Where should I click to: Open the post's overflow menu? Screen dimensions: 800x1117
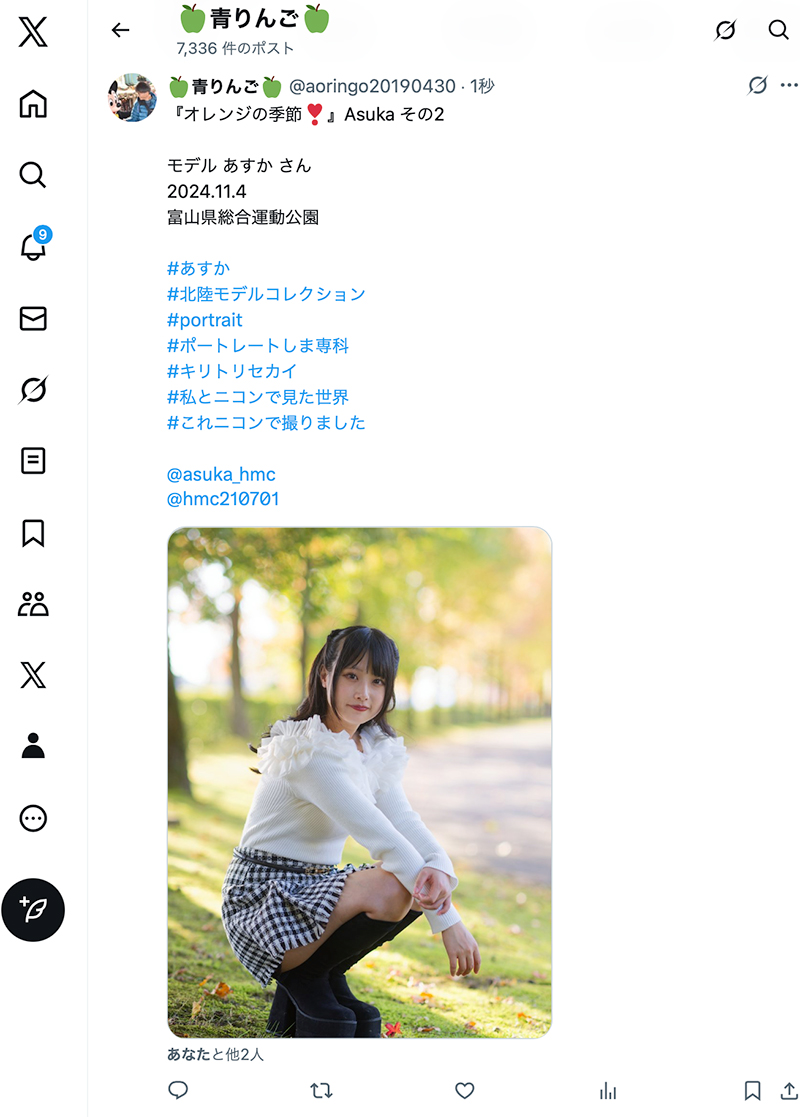tap(789, 85)
